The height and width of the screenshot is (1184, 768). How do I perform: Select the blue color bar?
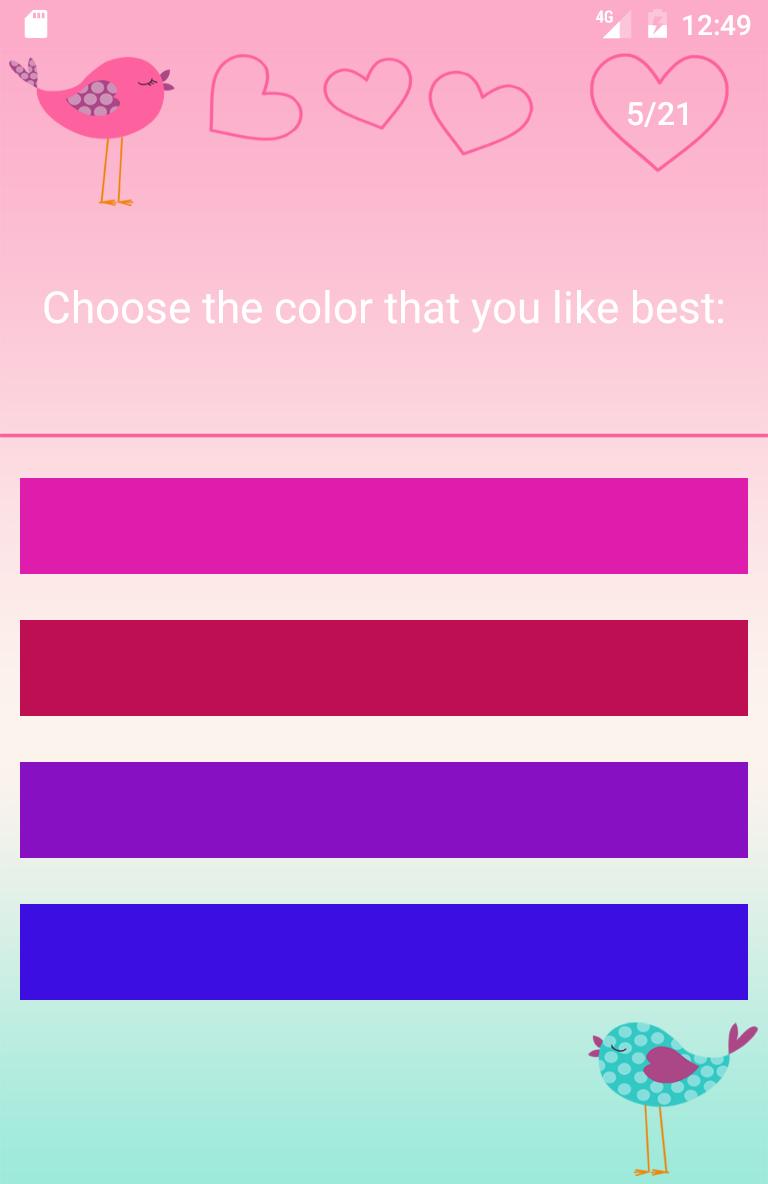pos(384,951)
